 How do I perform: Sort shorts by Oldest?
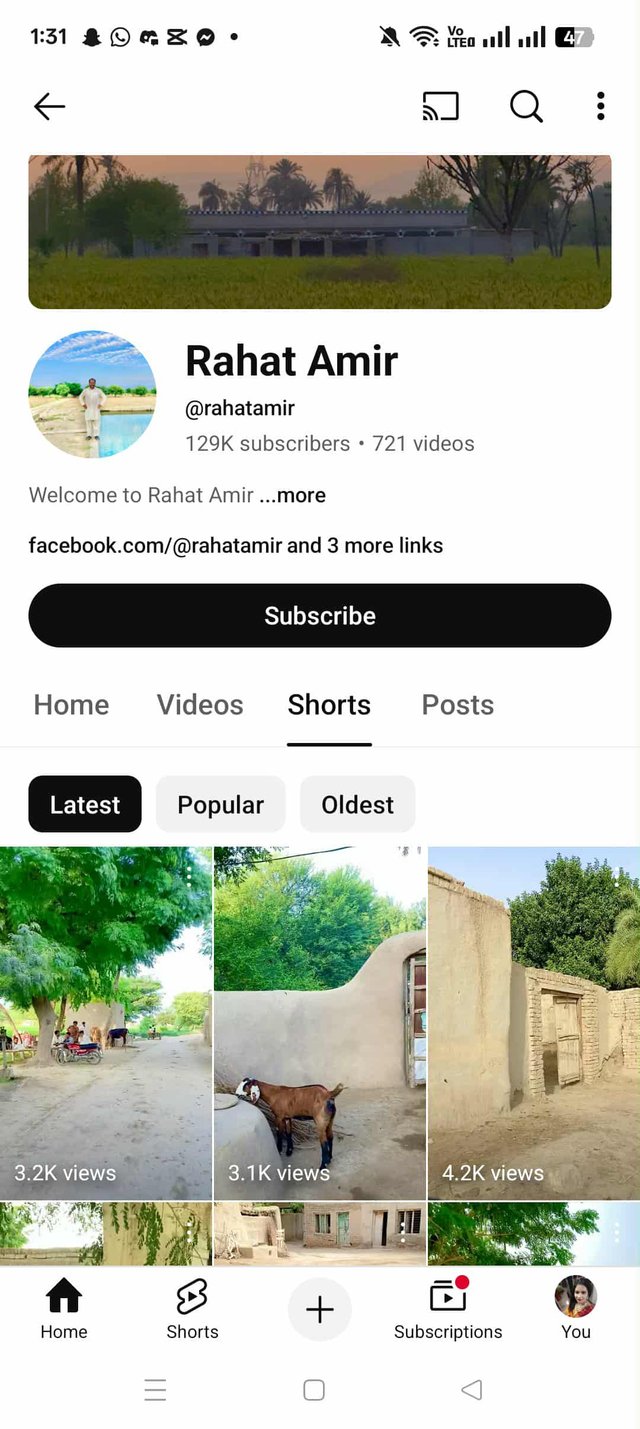(357, 805)
